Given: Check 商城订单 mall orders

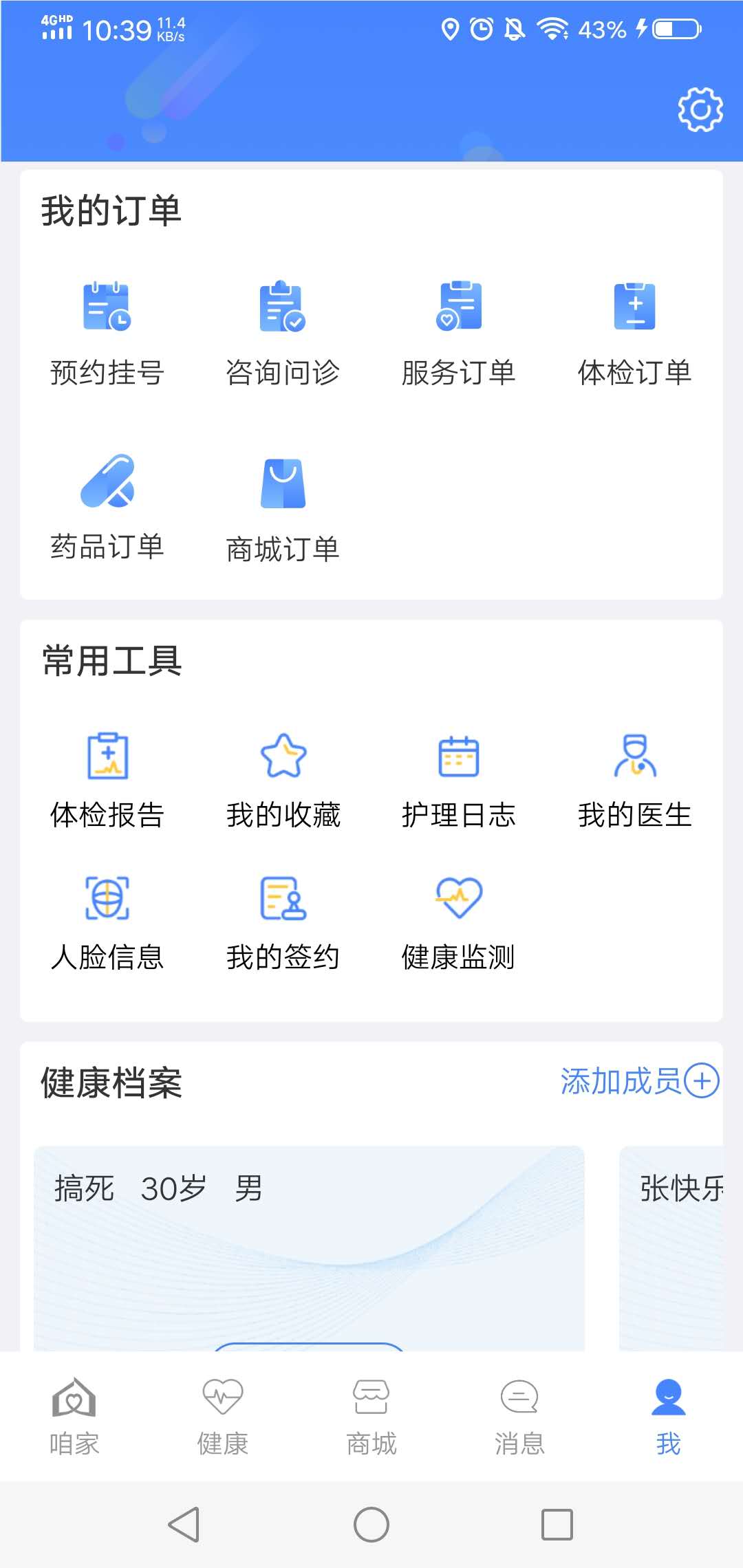Looking at the screenshot, I should pos(283,509).
